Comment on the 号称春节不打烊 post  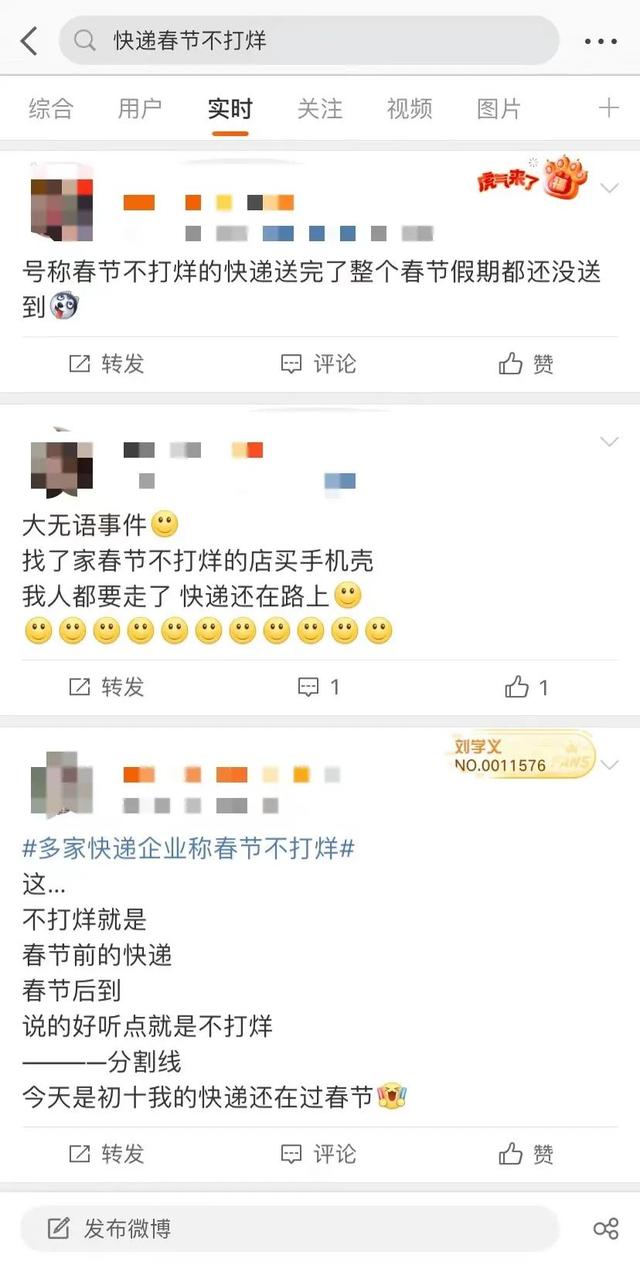pos(319,364)
